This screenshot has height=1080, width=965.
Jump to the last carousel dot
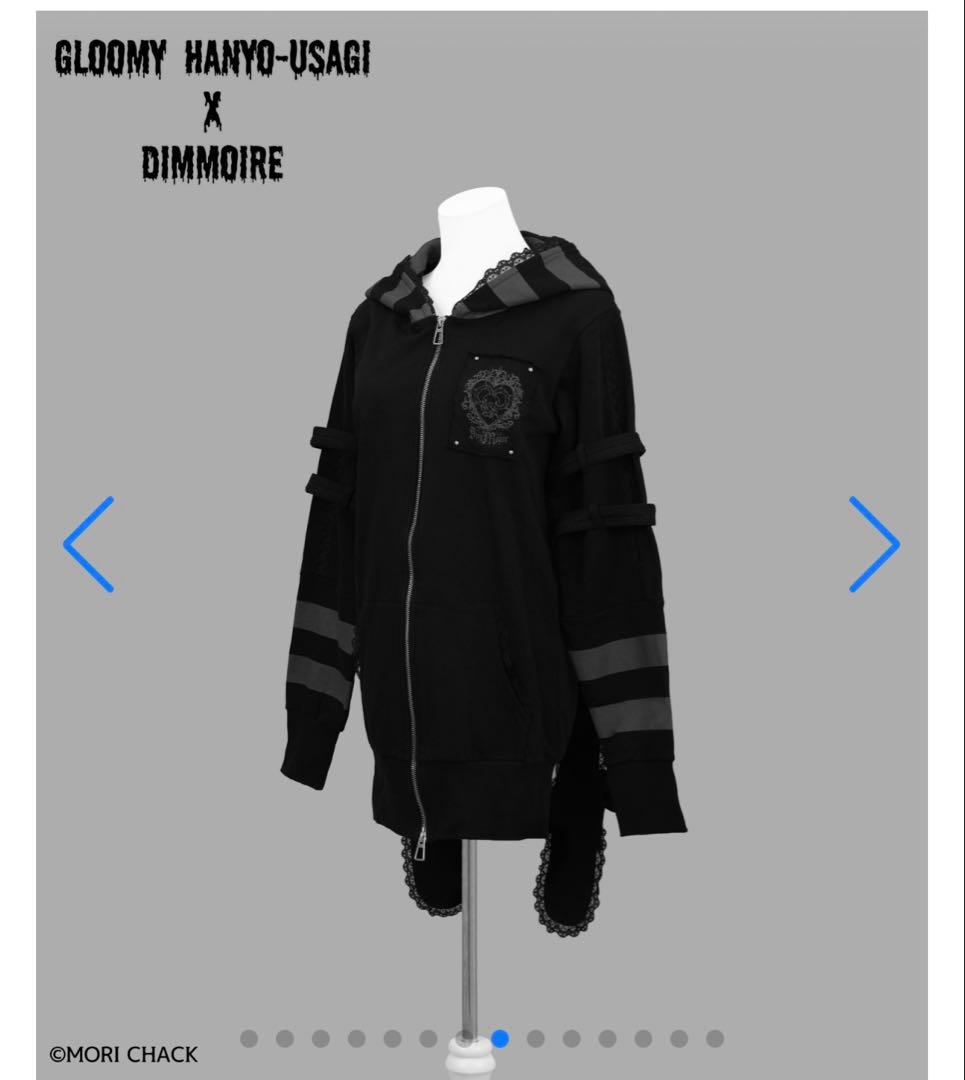tap(714, 1039)
